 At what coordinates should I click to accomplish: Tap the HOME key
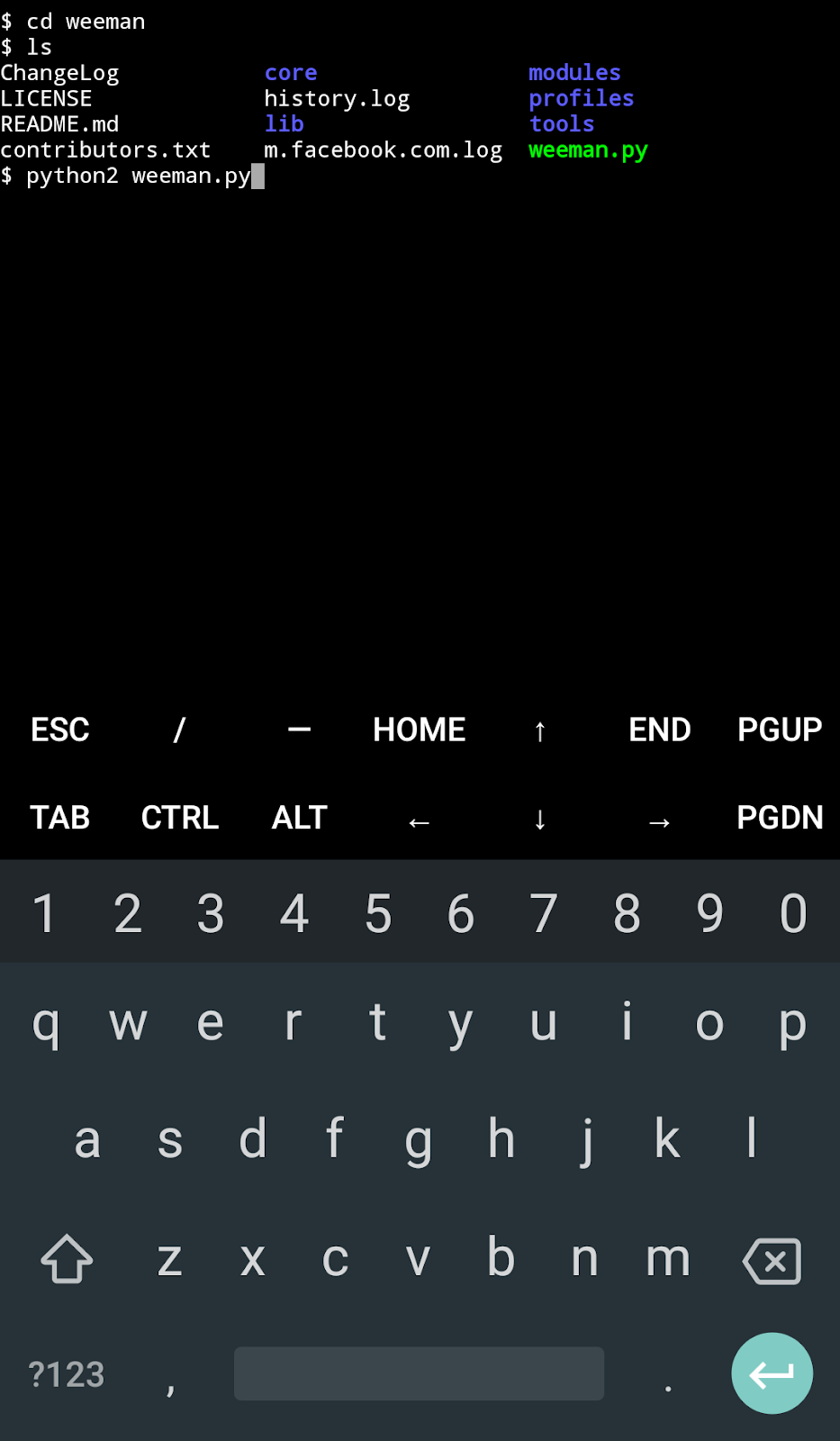(x=420, y=730)
